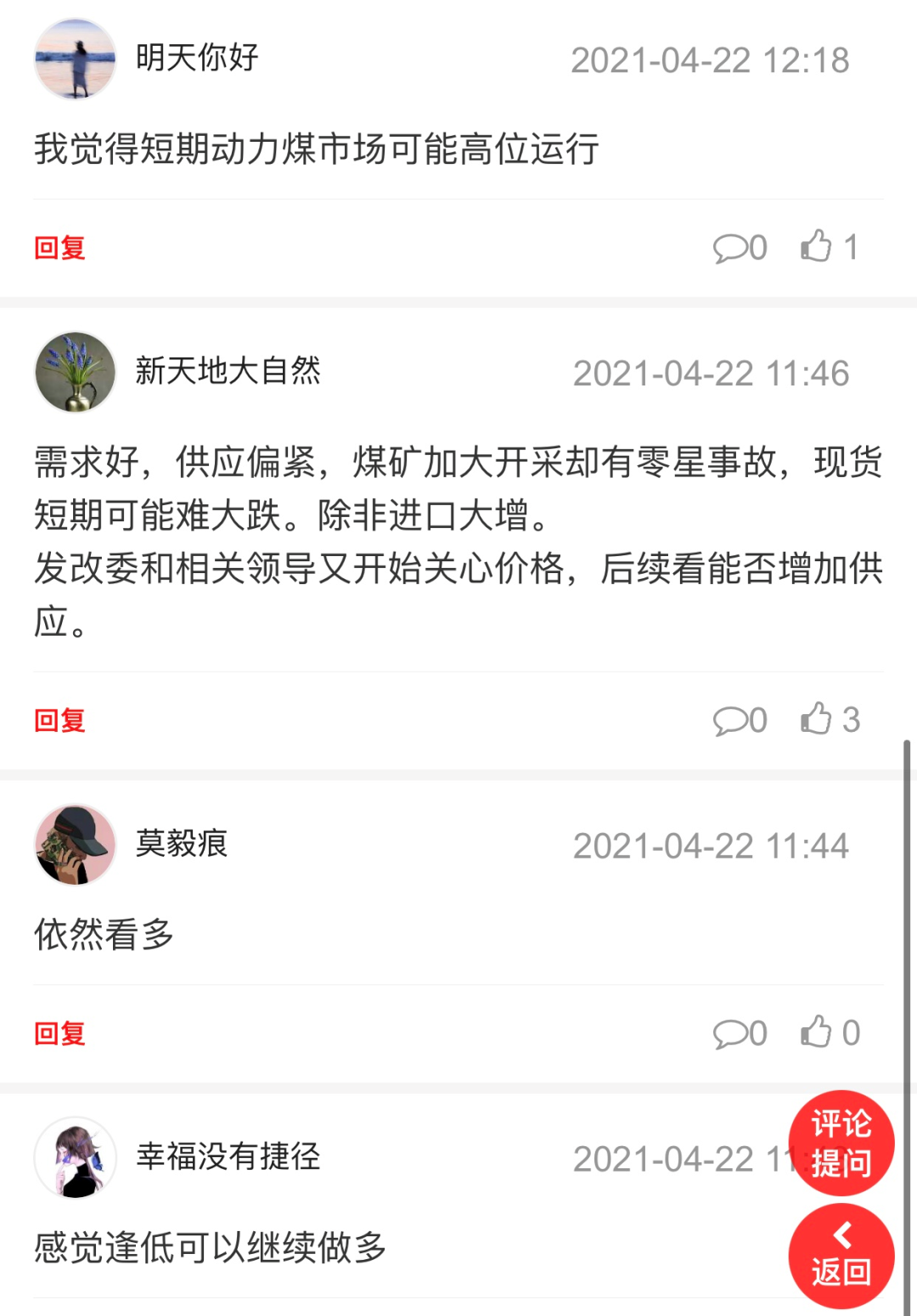Like 新天地大自然's comment
The image size is (917, 1316).
pyautogui.click(x=817, y=719)
